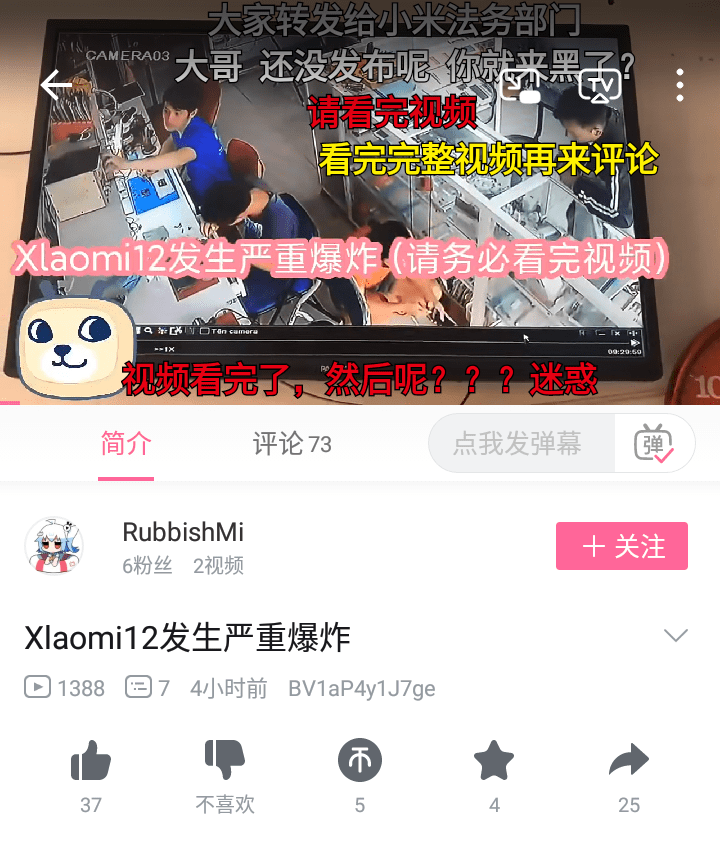Tap the 点我发弹幕 input field
The image size is (720, 857).
pos(518,444)
